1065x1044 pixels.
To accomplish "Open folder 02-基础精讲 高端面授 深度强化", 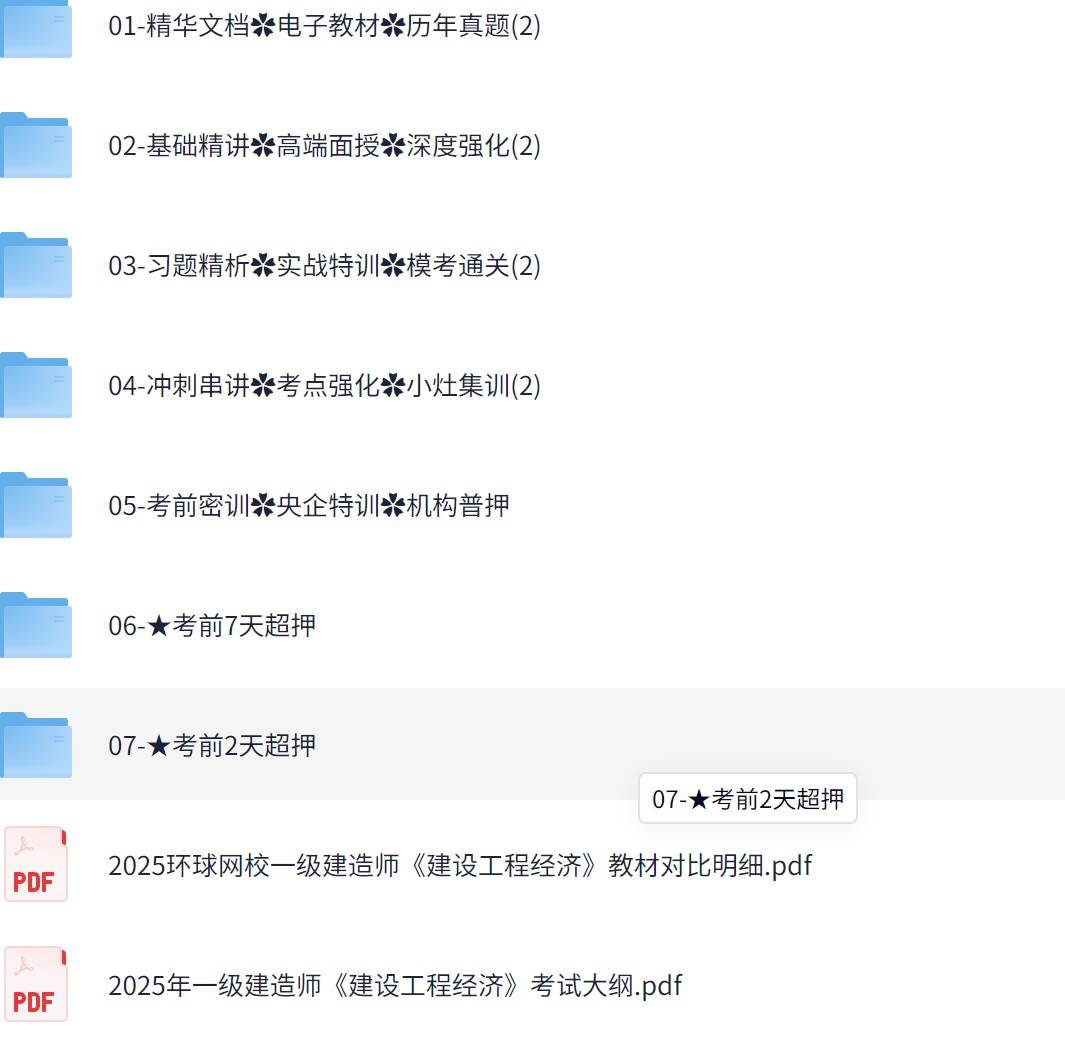I will click(x=324, y=146).
